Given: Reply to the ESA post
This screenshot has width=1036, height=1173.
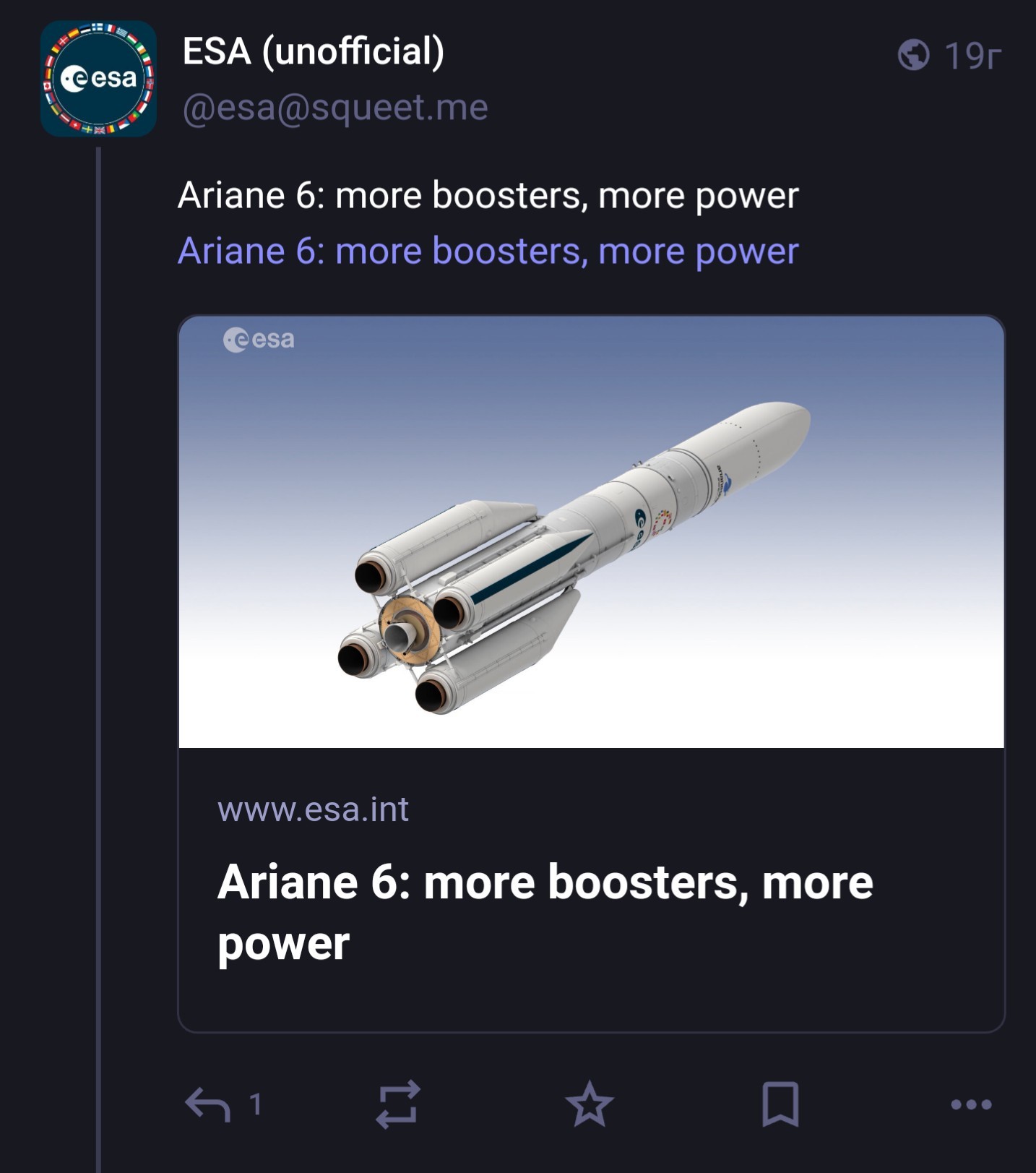Looking at the screenshot, I should (x=208, y=1104).
